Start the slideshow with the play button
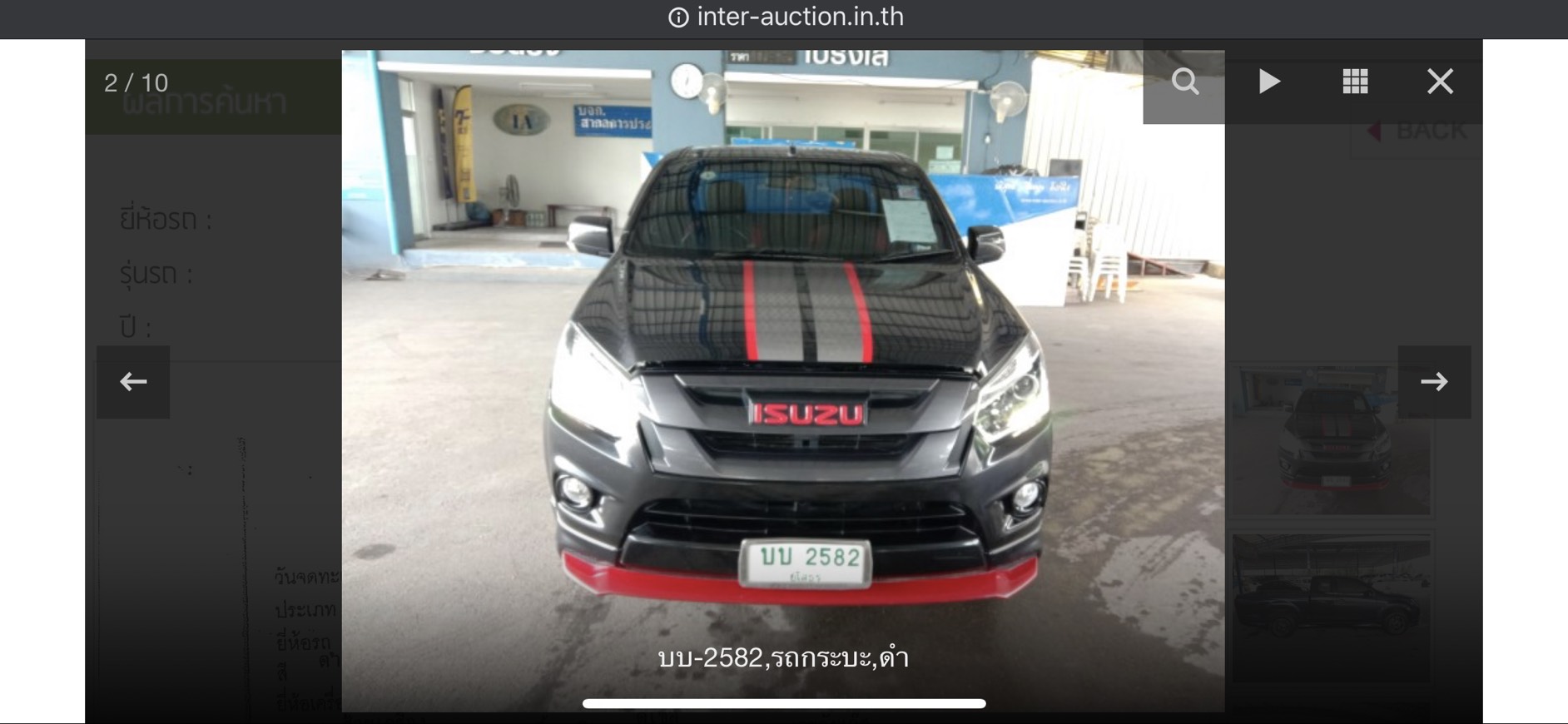1568x724 pixels. [x=1269, y=82]
